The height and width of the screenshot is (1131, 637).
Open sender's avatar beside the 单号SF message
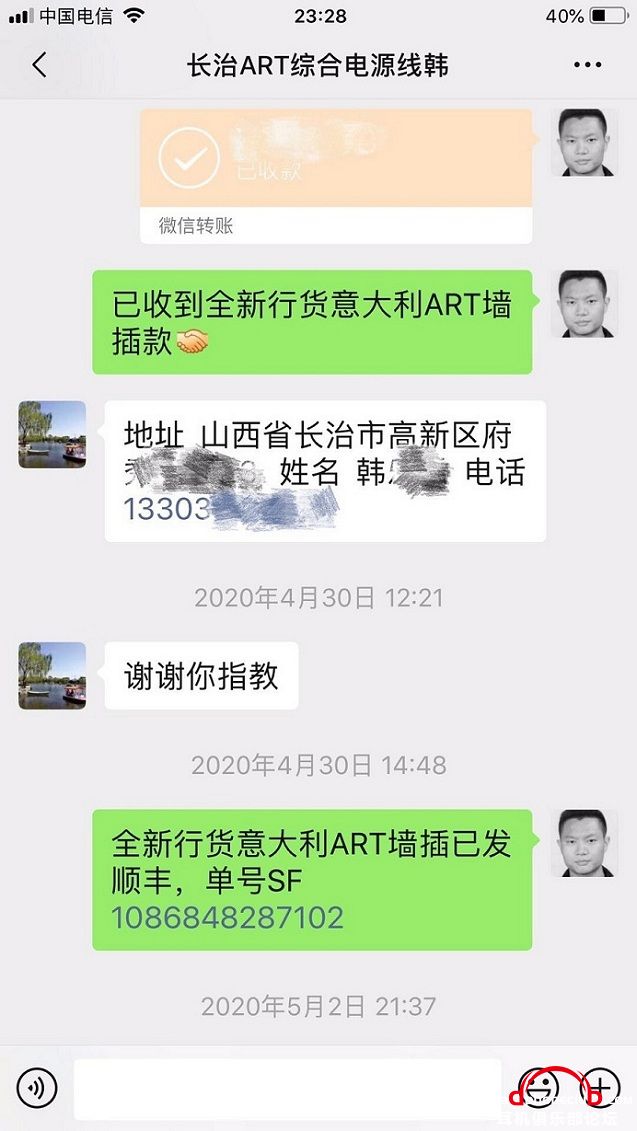point(584,843)
